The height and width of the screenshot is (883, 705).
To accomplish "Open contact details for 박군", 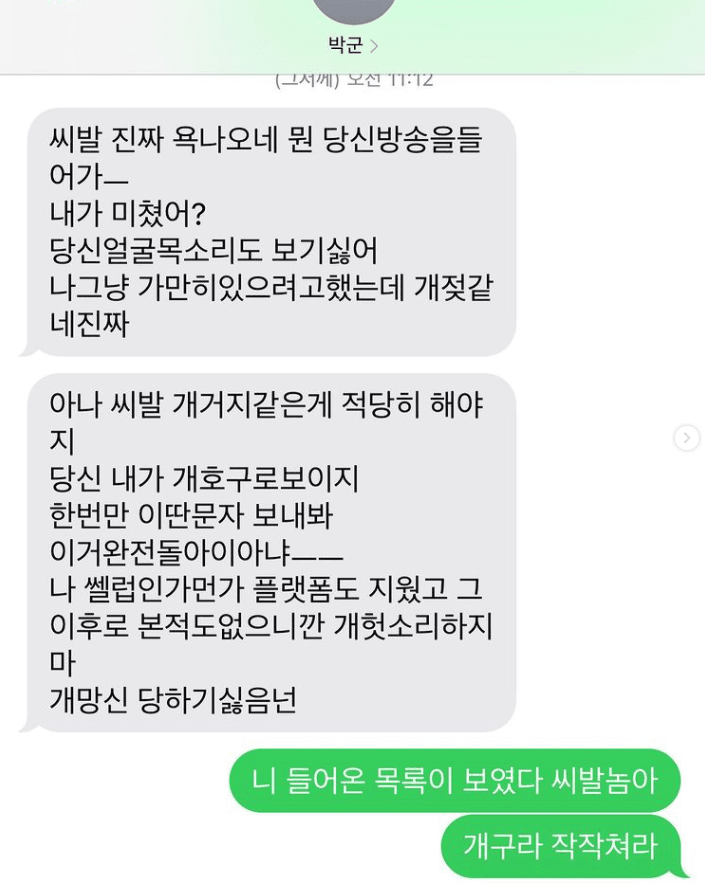I will [x=353, y=45].
